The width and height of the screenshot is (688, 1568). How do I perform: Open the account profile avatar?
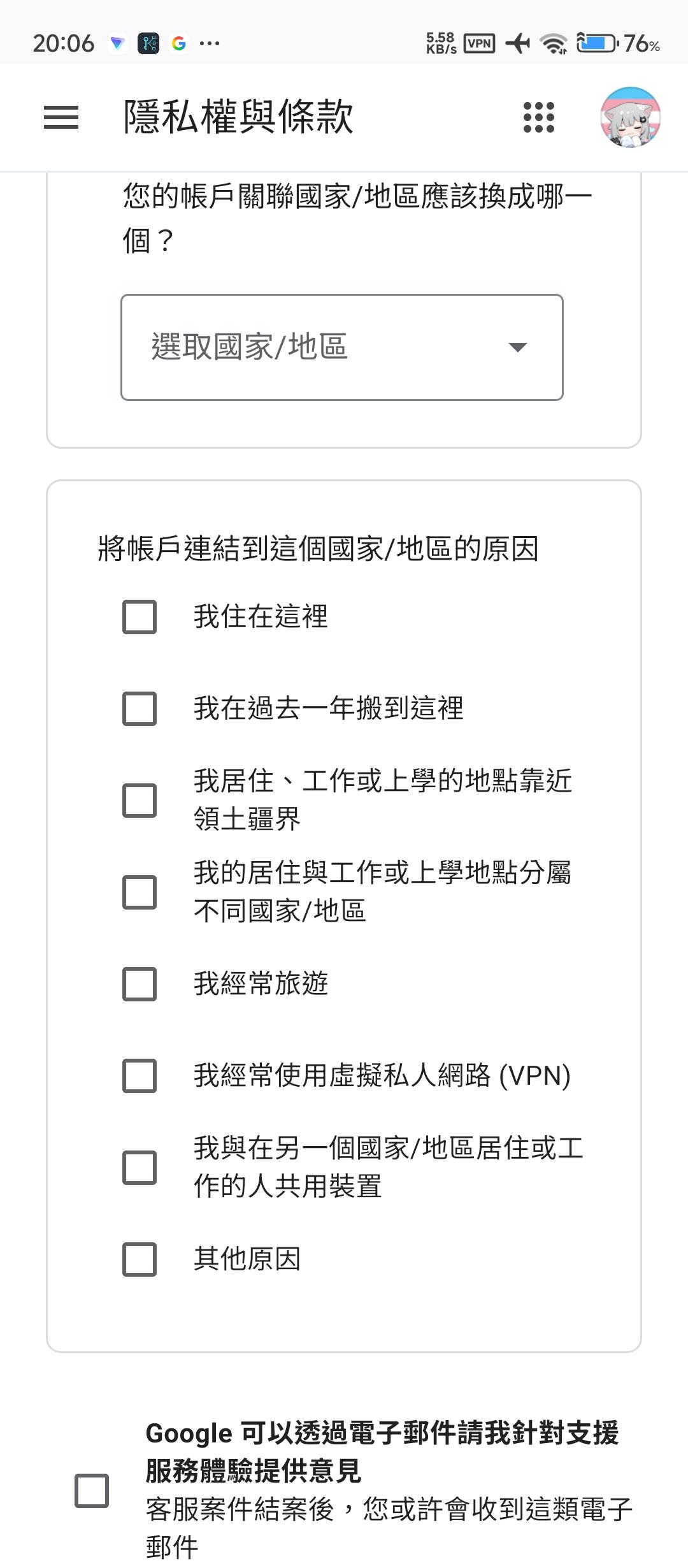click(x=630, y=118)
